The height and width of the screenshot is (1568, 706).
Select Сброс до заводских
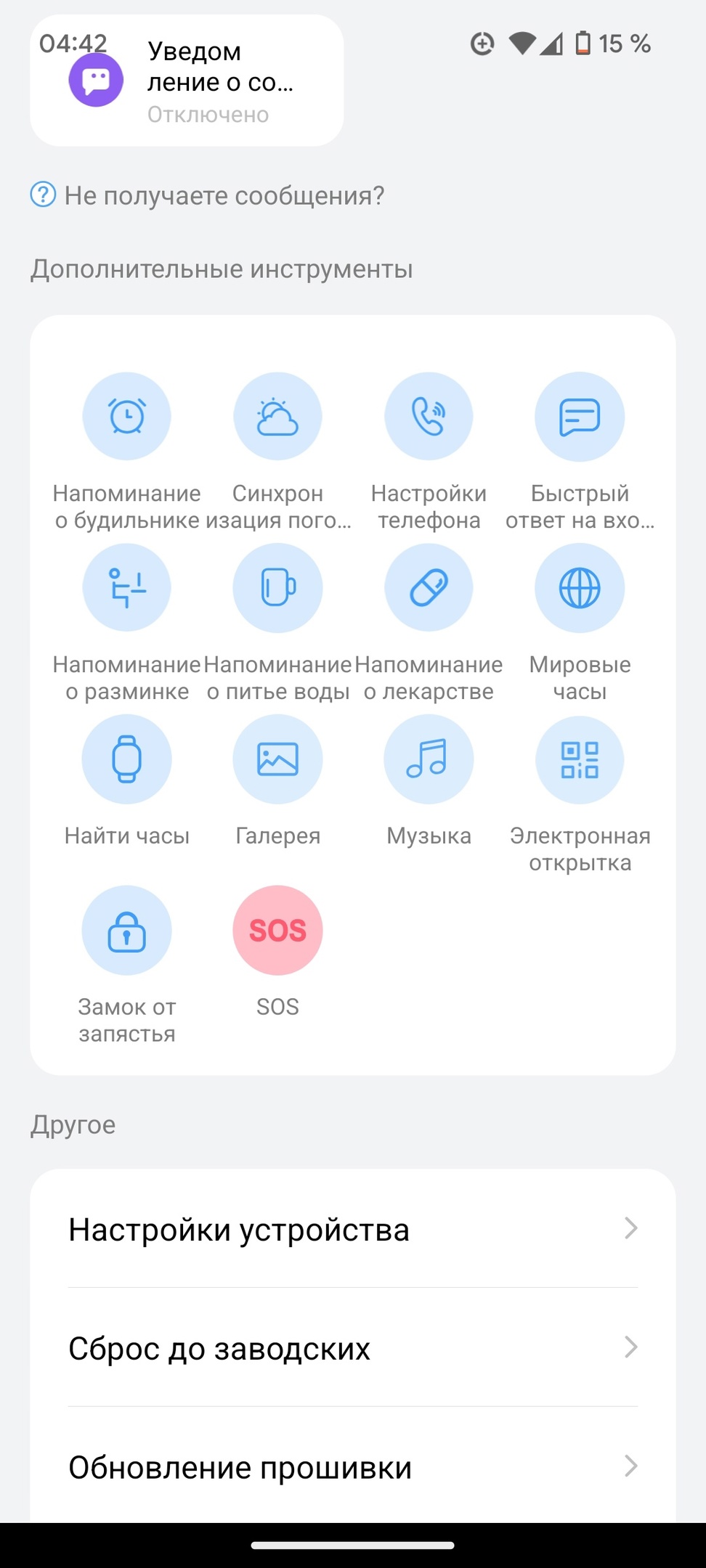pos(353,1347)
